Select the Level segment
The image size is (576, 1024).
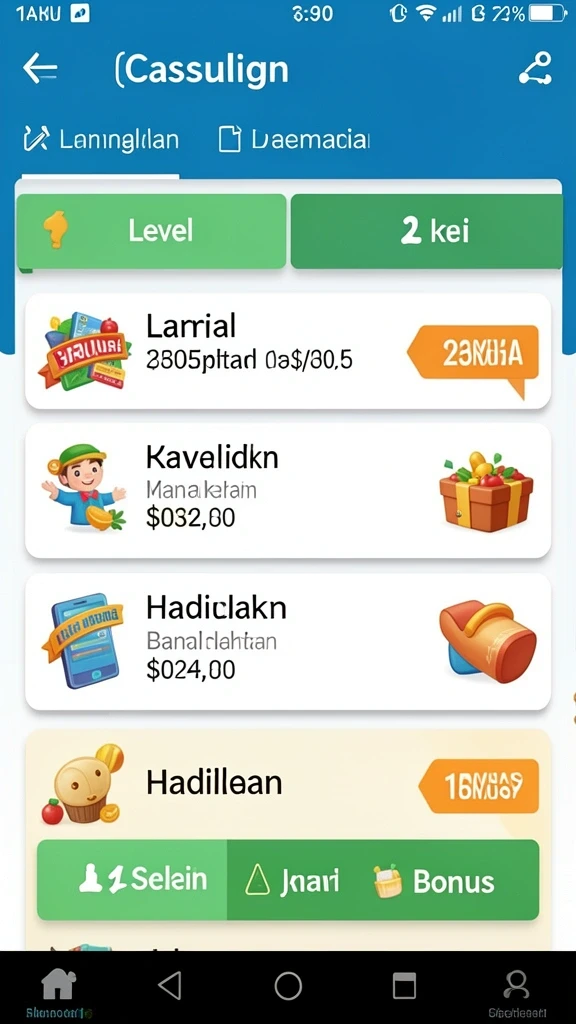click(152, 231)
